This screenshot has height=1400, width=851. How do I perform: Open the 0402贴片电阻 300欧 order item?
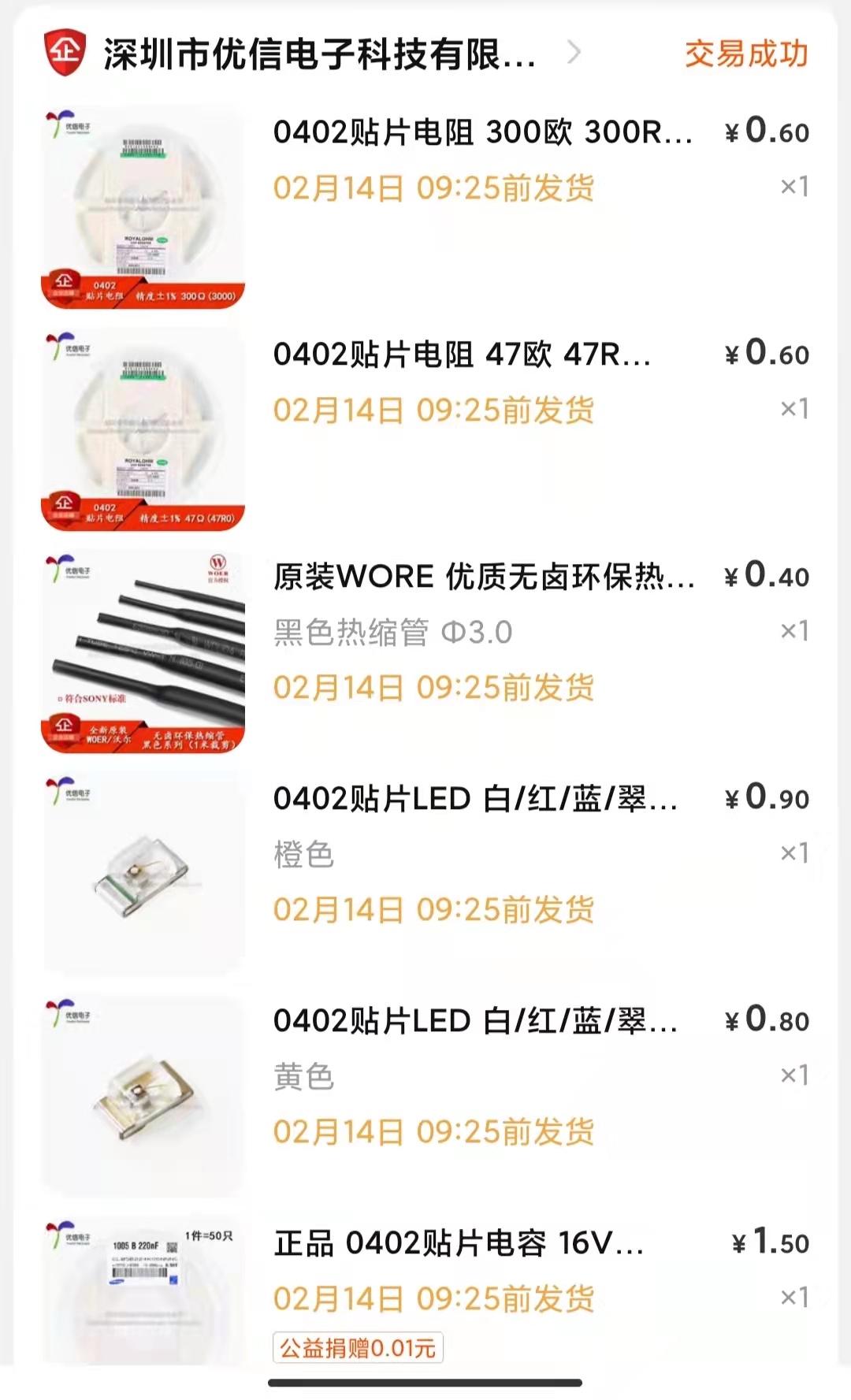point(482,132)
